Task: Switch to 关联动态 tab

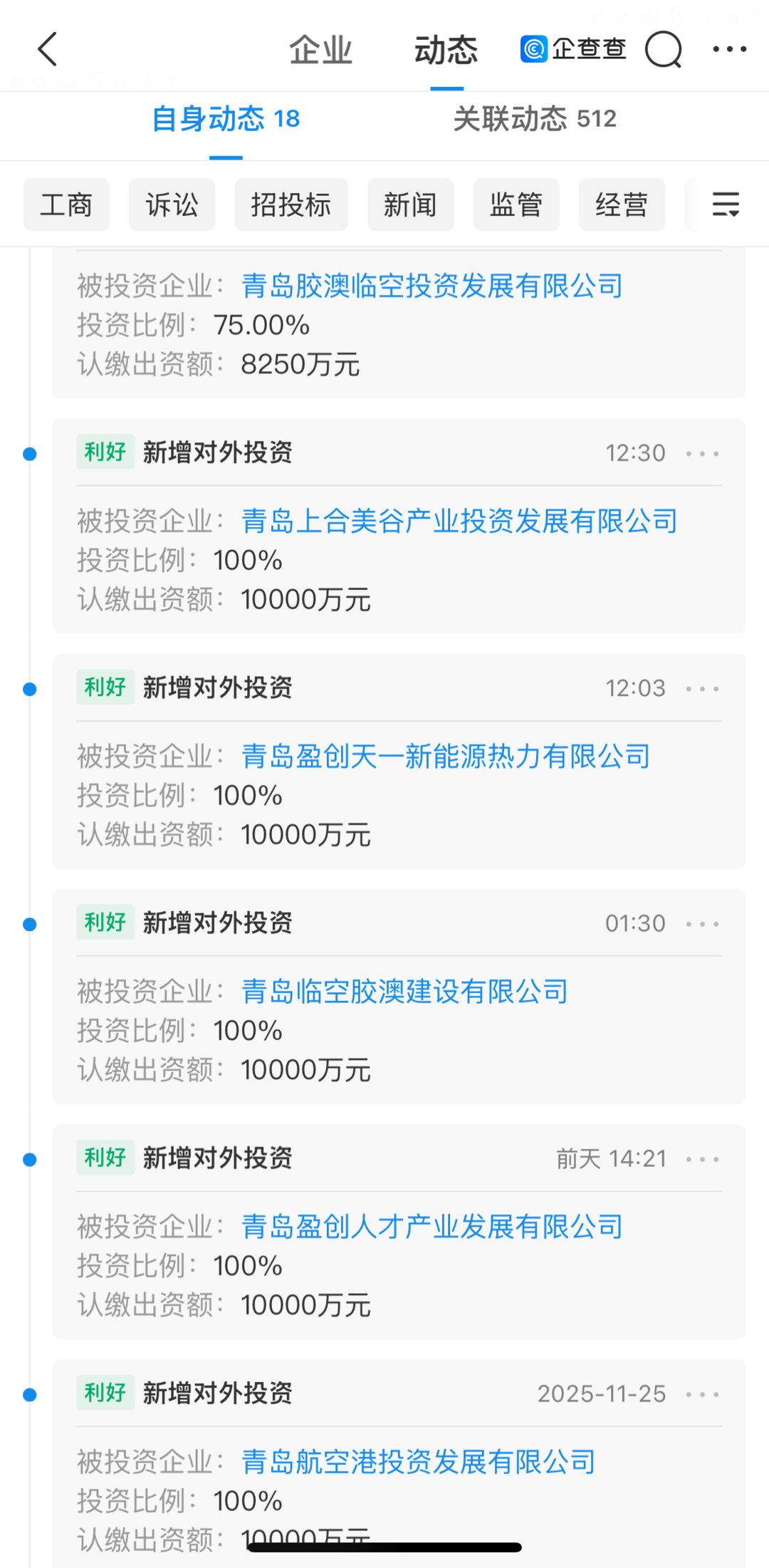Action: click(534, 119)
